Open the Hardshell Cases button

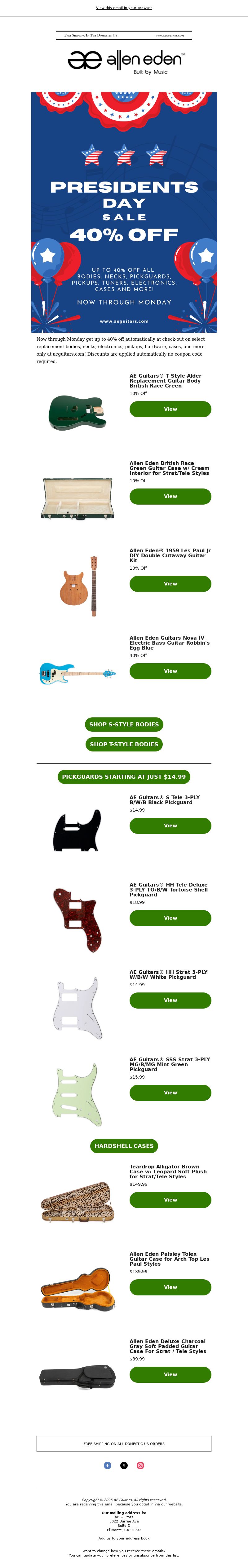[x=124, y=1145]
